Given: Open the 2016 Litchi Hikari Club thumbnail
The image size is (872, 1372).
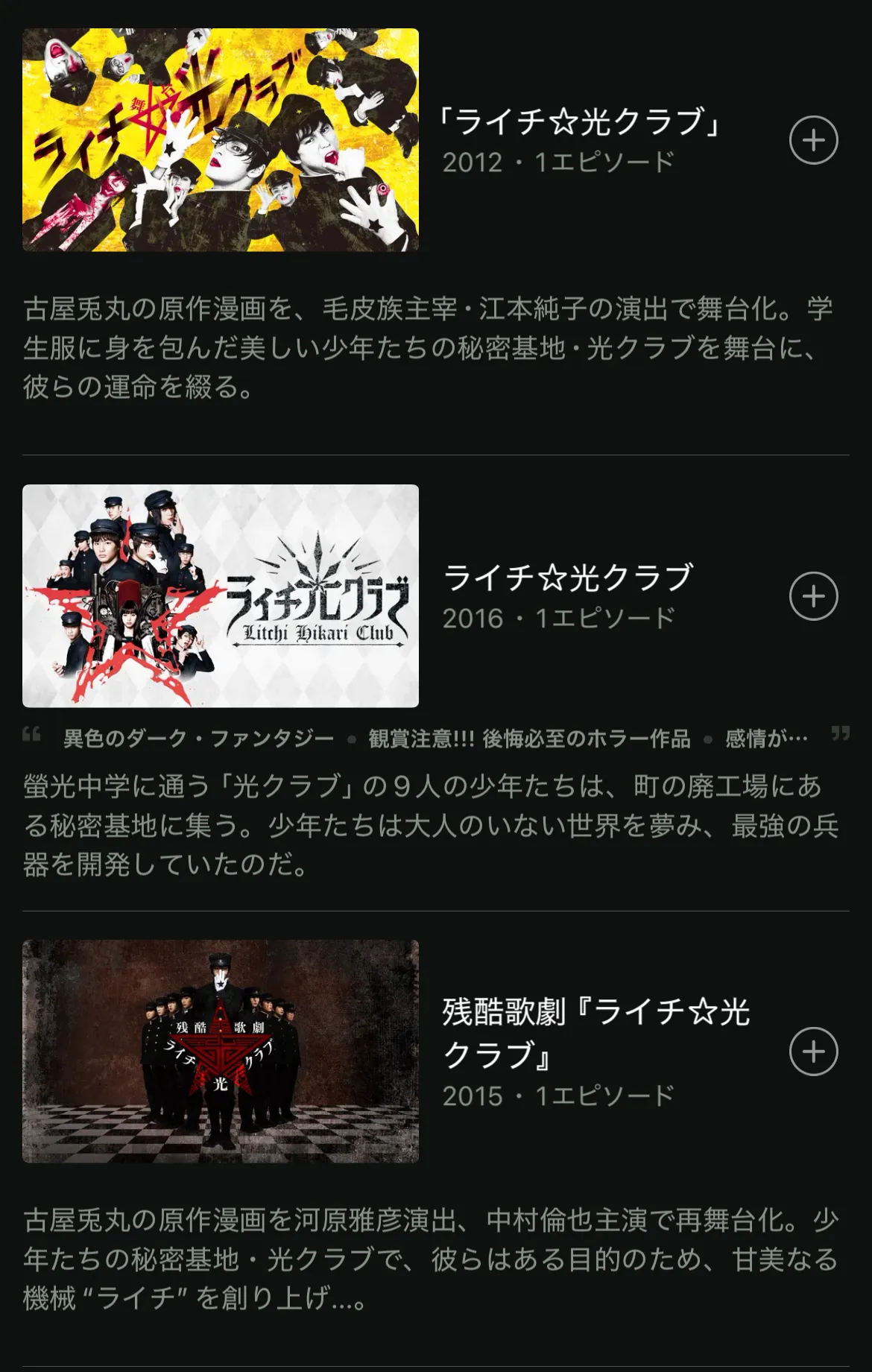Looking at the screenshot, I should point(221,596).
